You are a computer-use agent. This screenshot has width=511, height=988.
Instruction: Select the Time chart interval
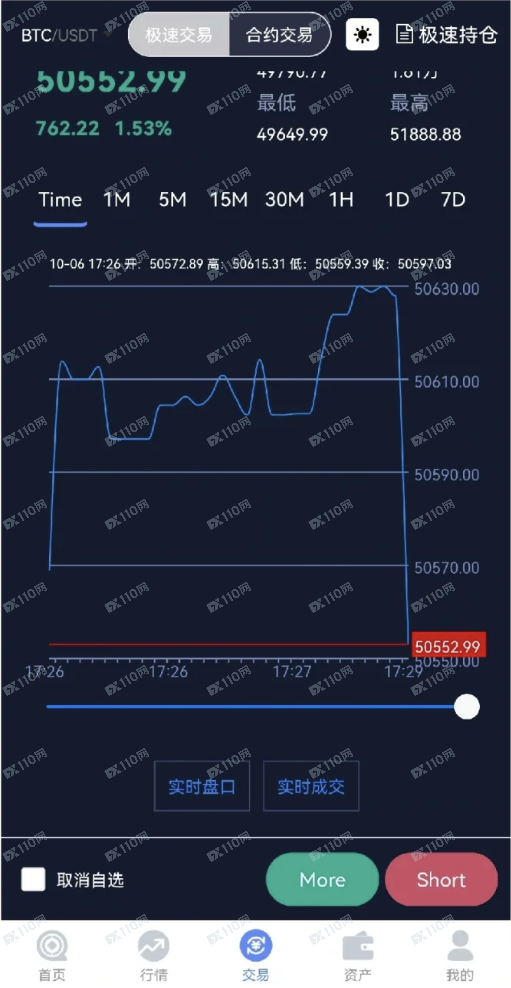click(x=60, y=200)
